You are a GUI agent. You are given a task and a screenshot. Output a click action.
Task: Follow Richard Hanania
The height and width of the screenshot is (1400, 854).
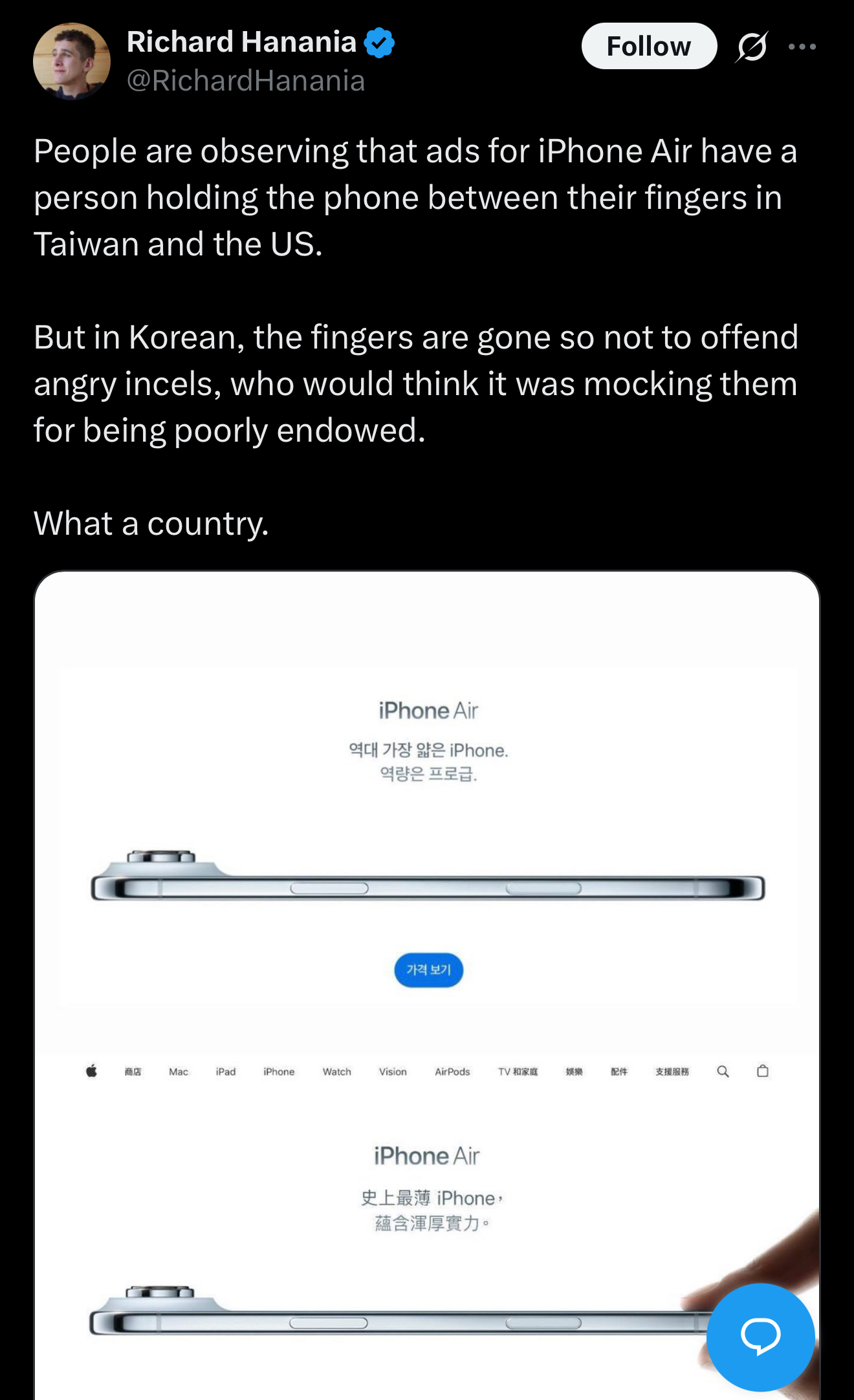649,46
